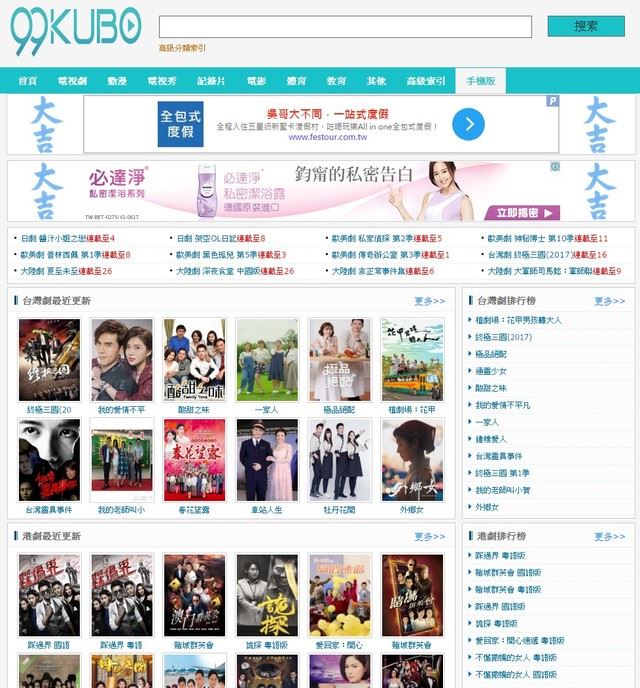Open the 體育 tab
640x688 pixels.
coord(296,81)
